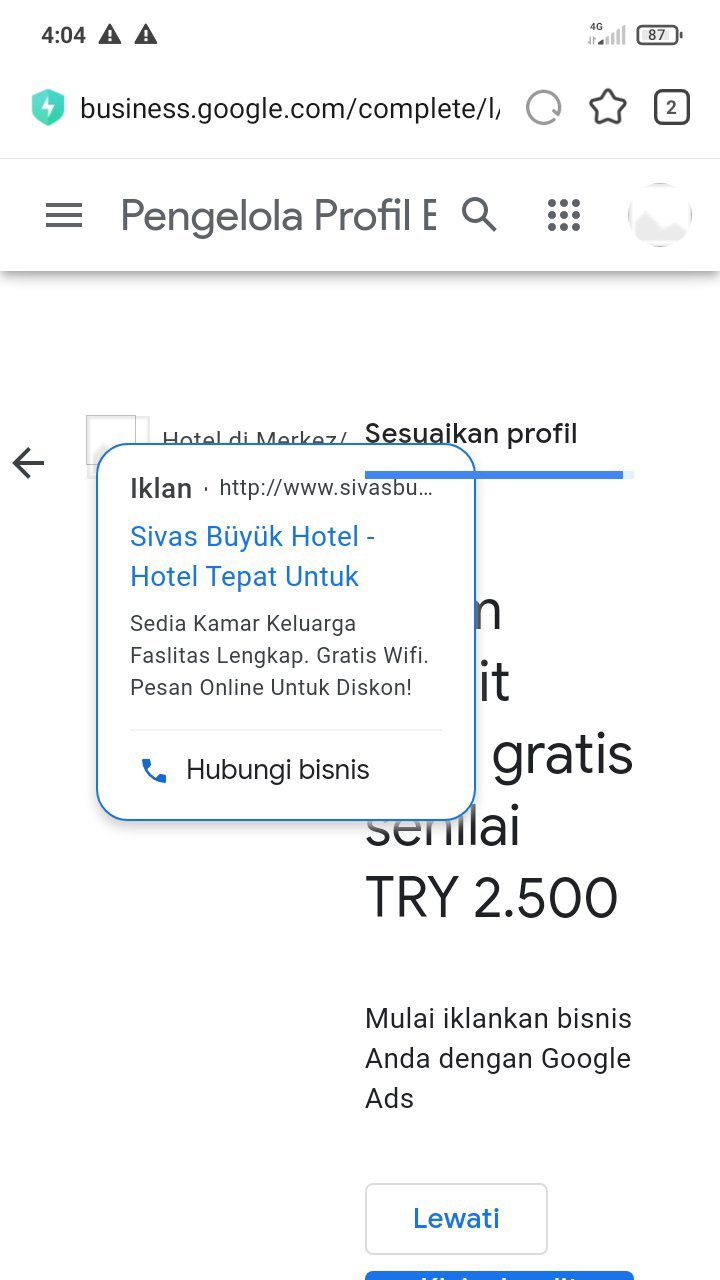Tap the browser shield security icon
This screenshot has height=1280, width=720.
48,108
